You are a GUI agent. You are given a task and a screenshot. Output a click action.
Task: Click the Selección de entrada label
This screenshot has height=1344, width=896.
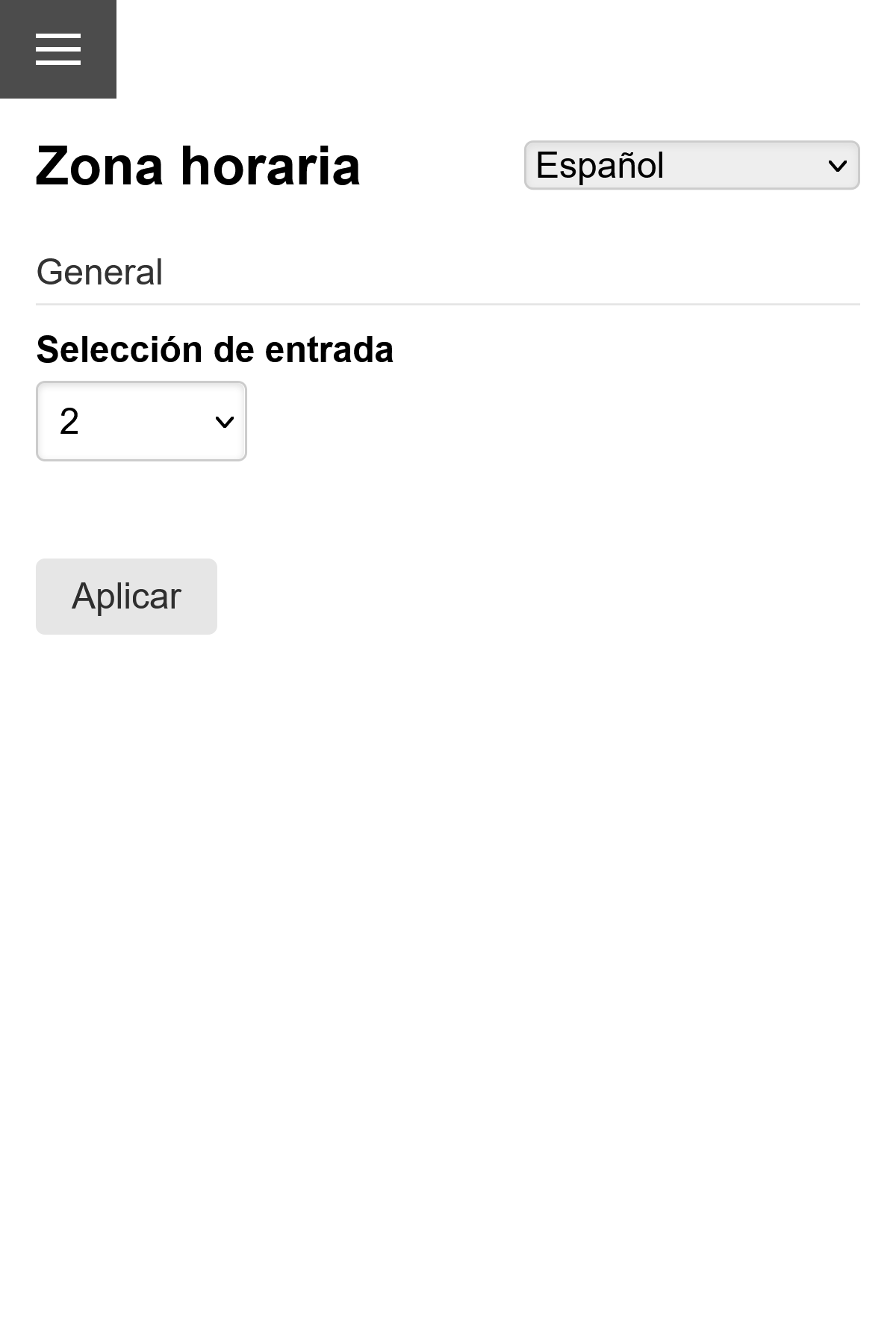(214, 349)
